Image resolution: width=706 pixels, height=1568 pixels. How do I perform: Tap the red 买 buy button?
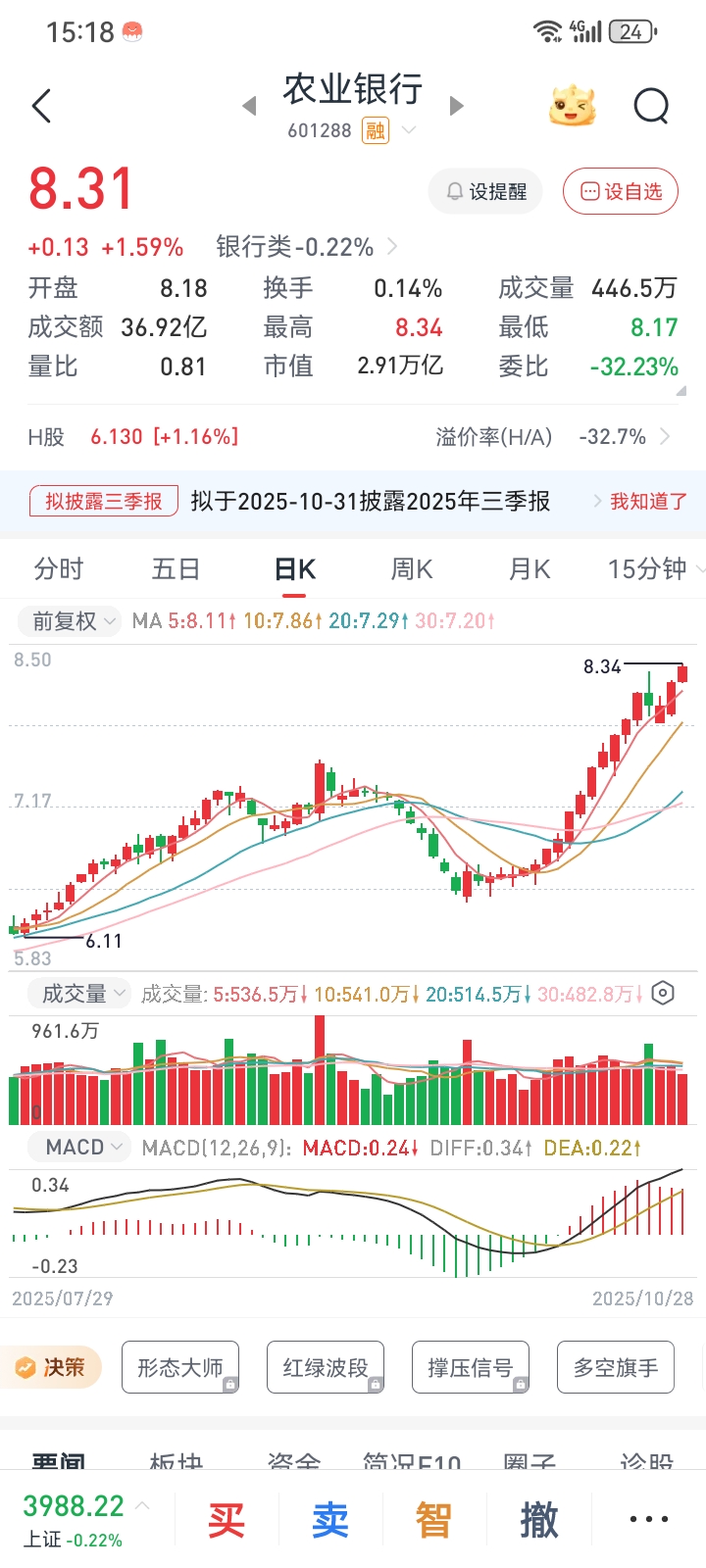click(x=227, y=1520)
